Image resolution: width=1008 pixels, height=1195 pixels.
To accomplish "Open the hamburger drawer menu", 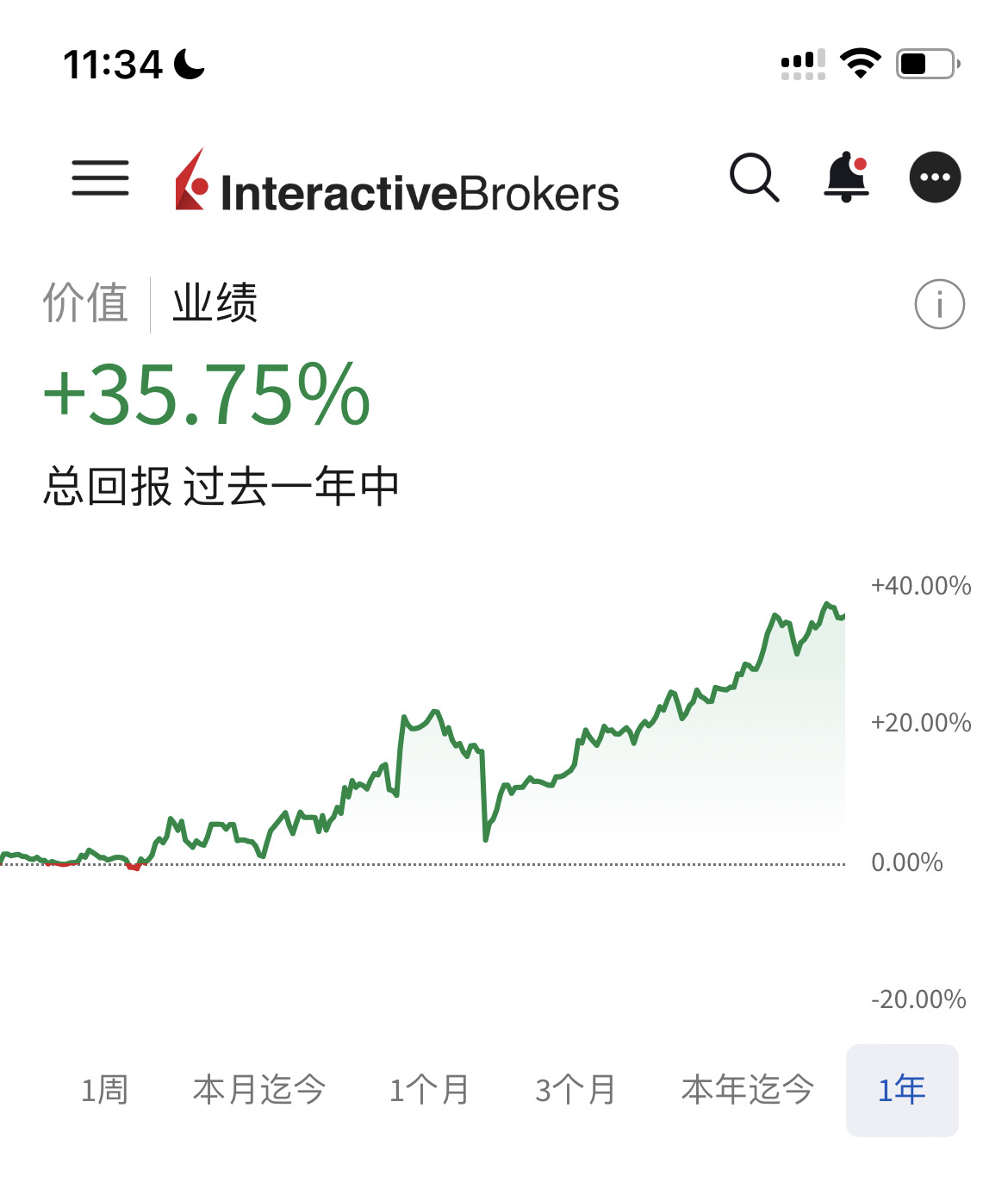I will (100, 177).
